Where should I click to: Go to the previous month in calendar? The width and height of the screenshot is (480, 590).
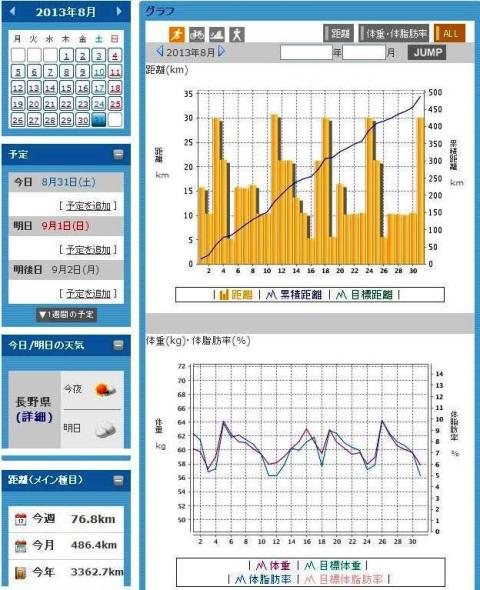(x=12, y=11)
